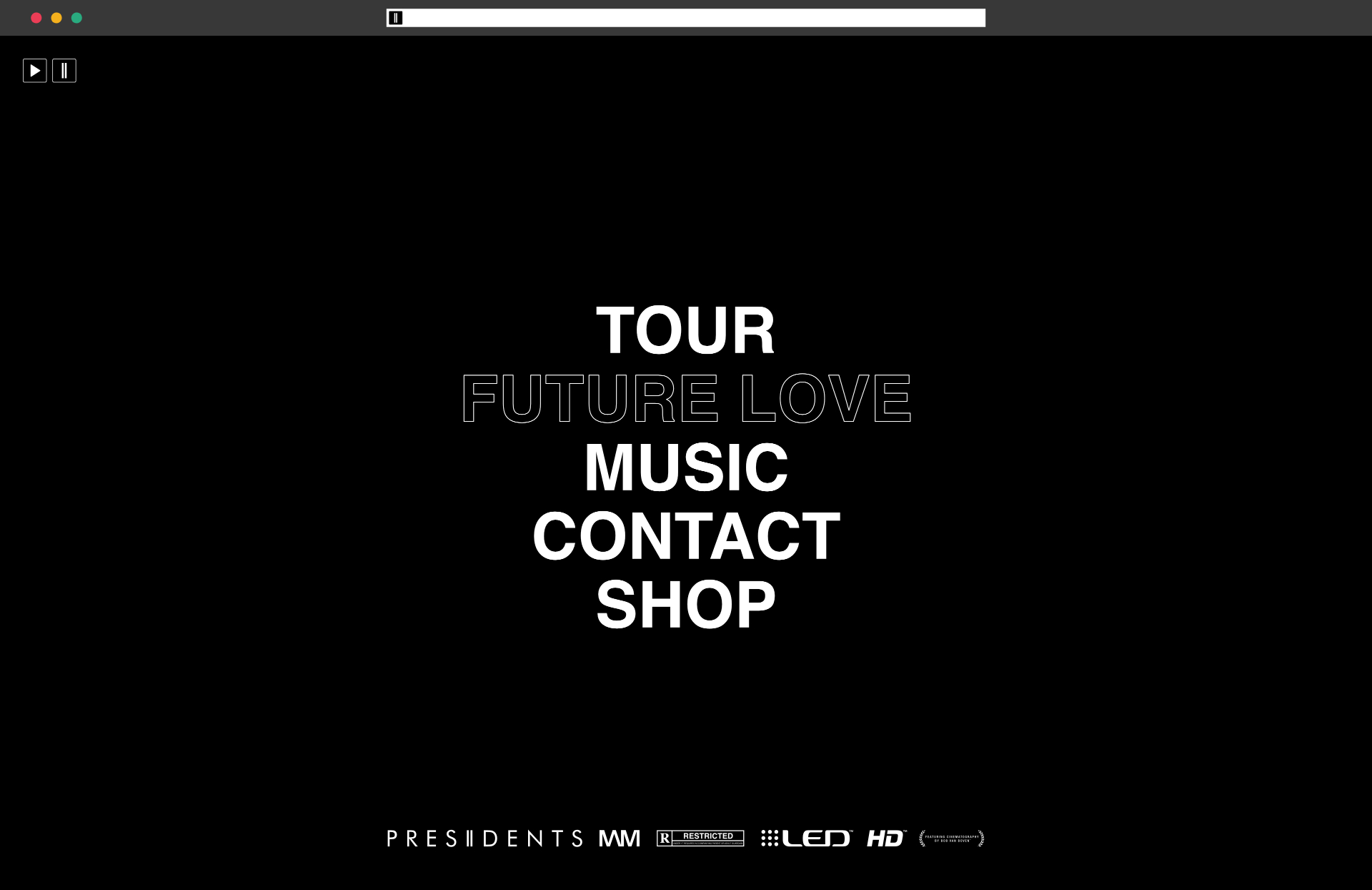Click the browser address bar

[686, 18]
